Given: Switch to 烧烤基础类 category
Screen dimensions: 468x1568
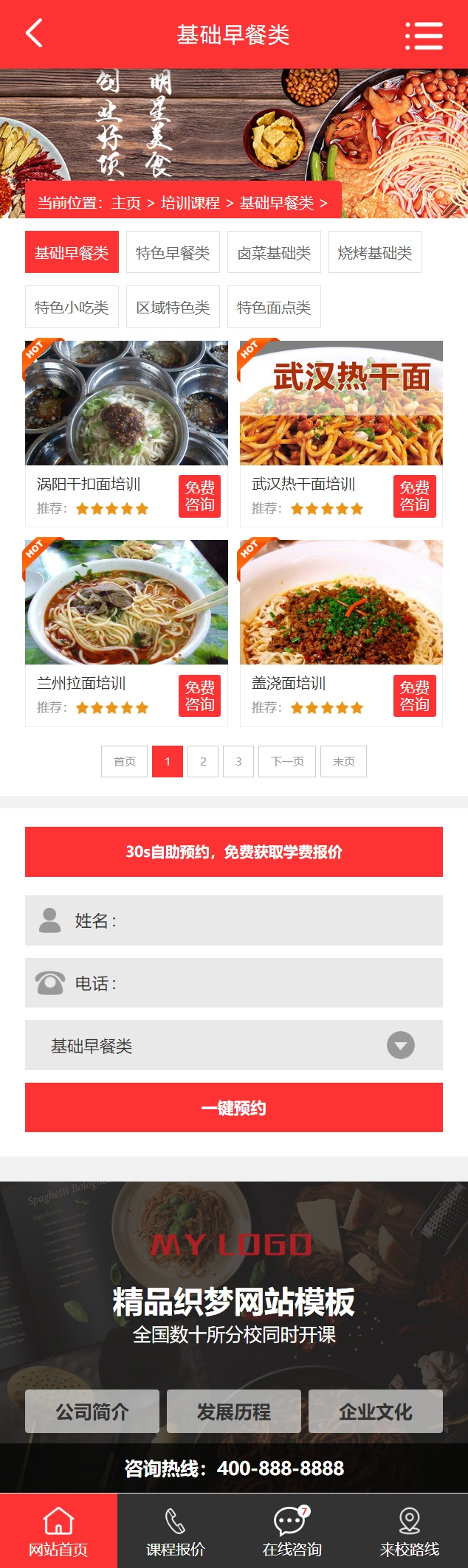Looking at the screenshot, I should click(x=374, y=252).
